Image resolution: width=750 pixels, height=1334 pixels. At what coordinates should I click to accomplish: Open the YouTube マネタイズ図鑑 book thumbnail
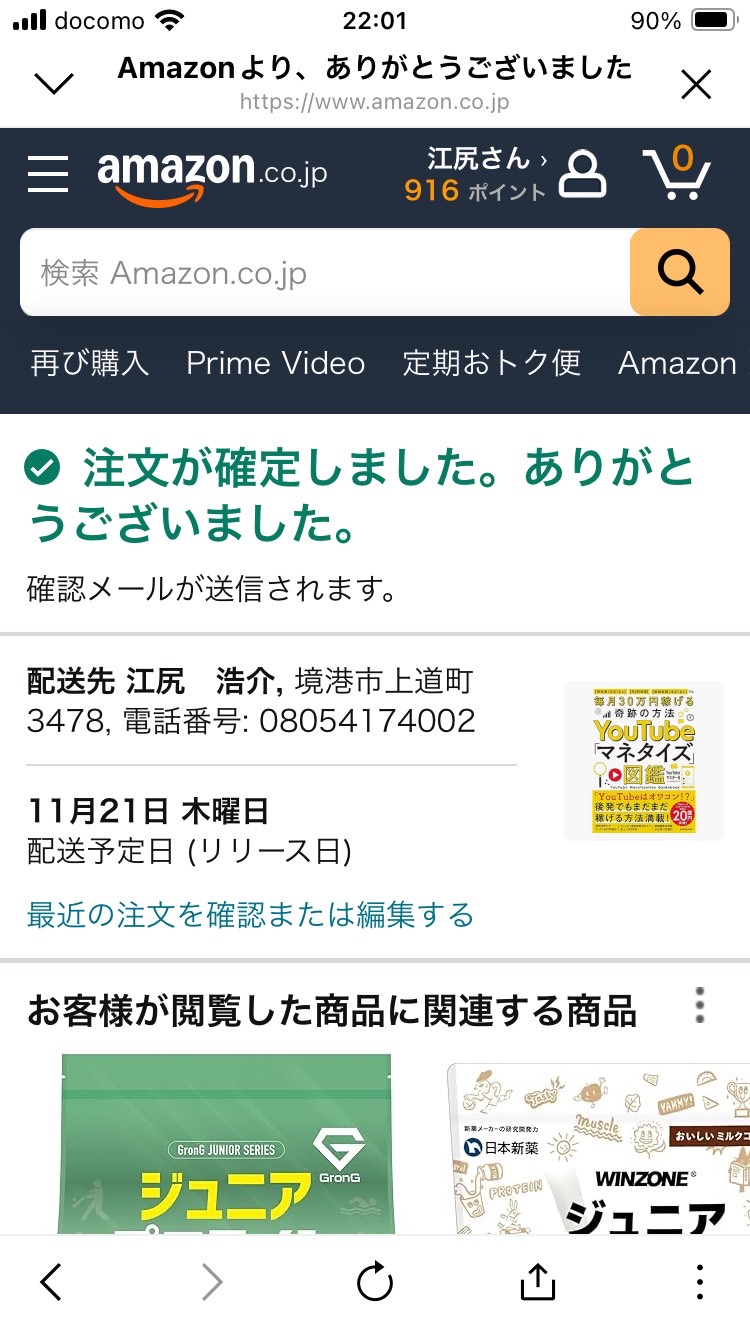644,761
